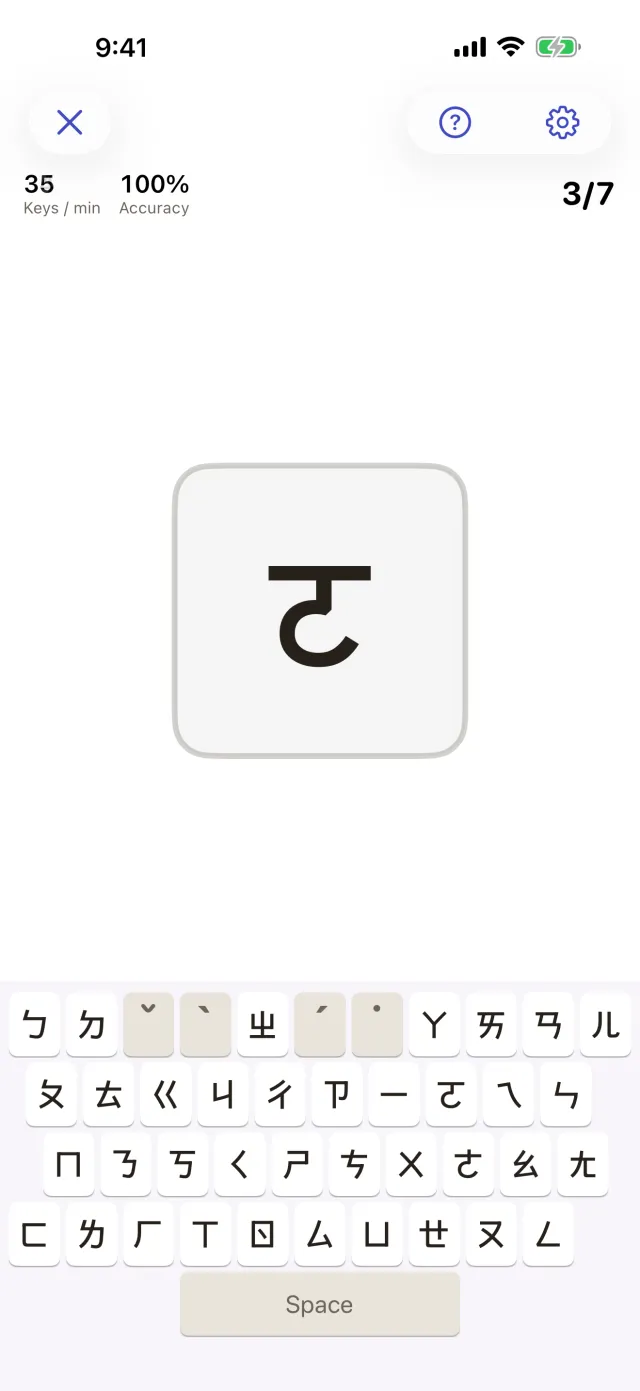Tap the ㄟ key

tap(508, 1095)
